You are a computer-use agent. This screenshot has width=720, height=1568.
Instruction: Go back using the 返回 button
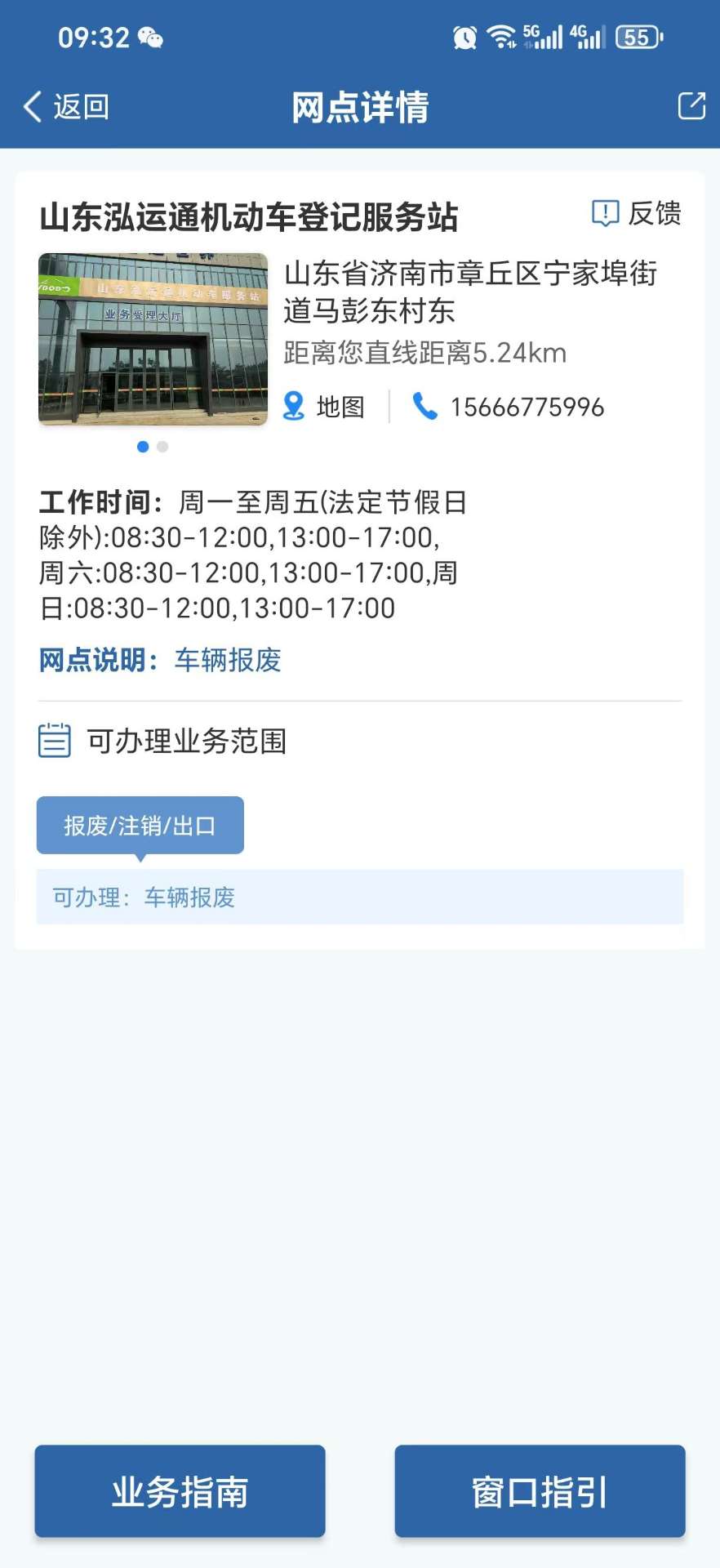click(67, 107)
